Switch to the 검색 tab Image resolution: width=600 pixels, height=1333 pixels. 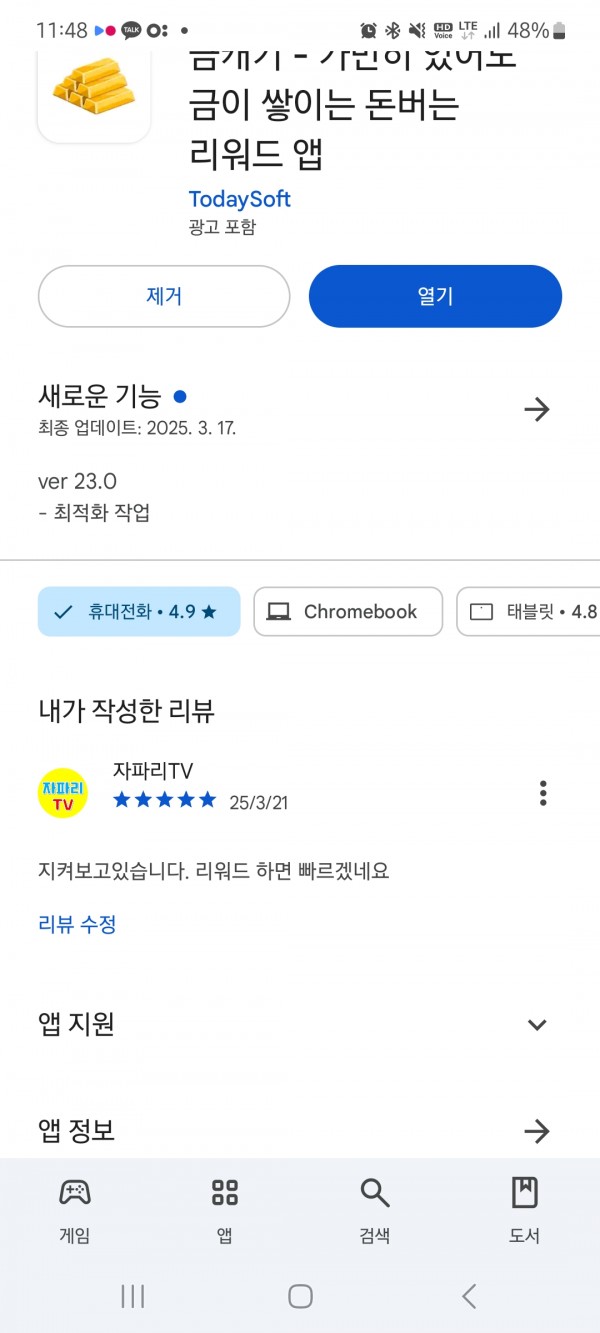point(375,1207)
